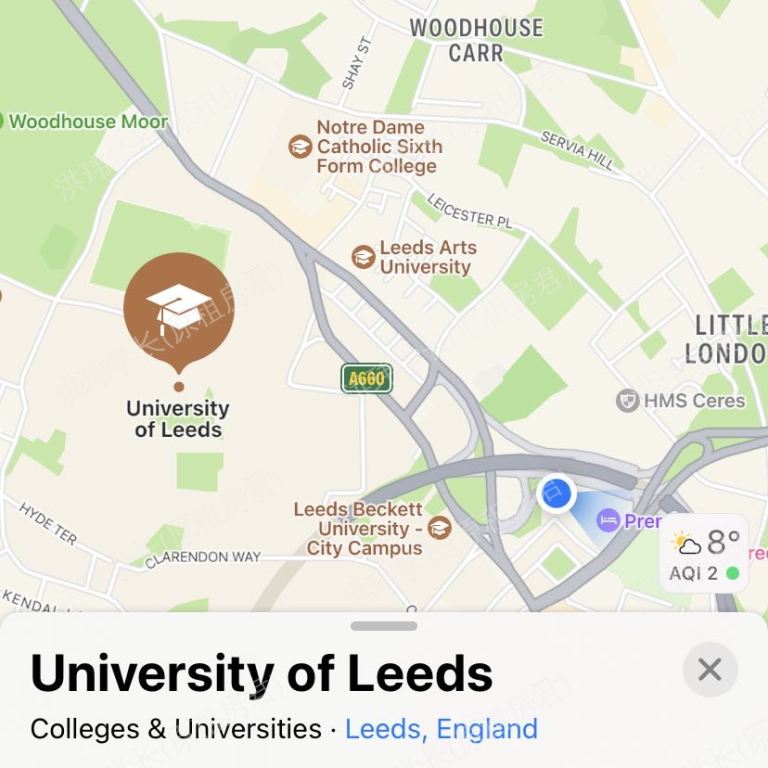The image size is (768, 768).
Task: Select Leeds Beckett University City Campus marker
Action: coord(439,527)
